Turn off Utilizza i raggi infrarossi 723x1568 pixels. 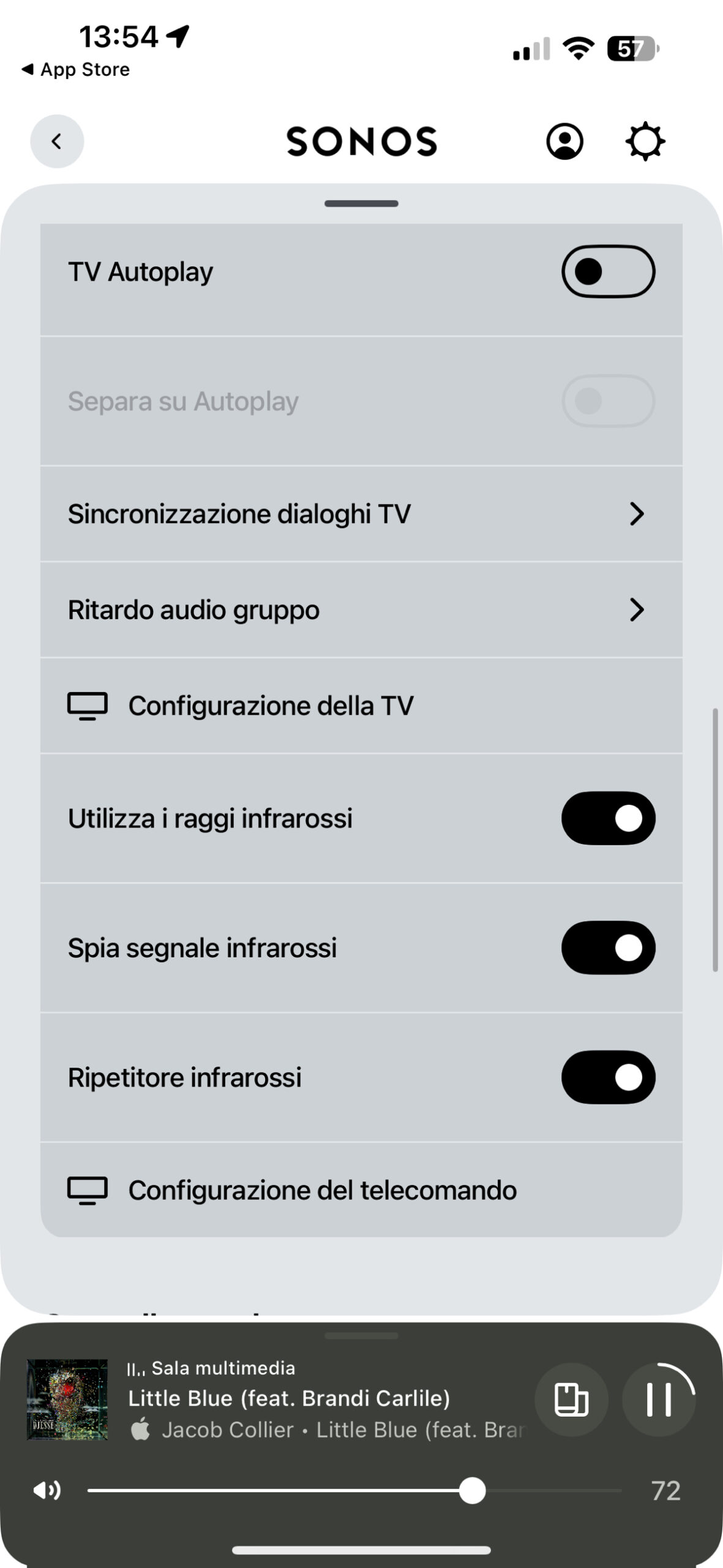(x=608, y=818)
